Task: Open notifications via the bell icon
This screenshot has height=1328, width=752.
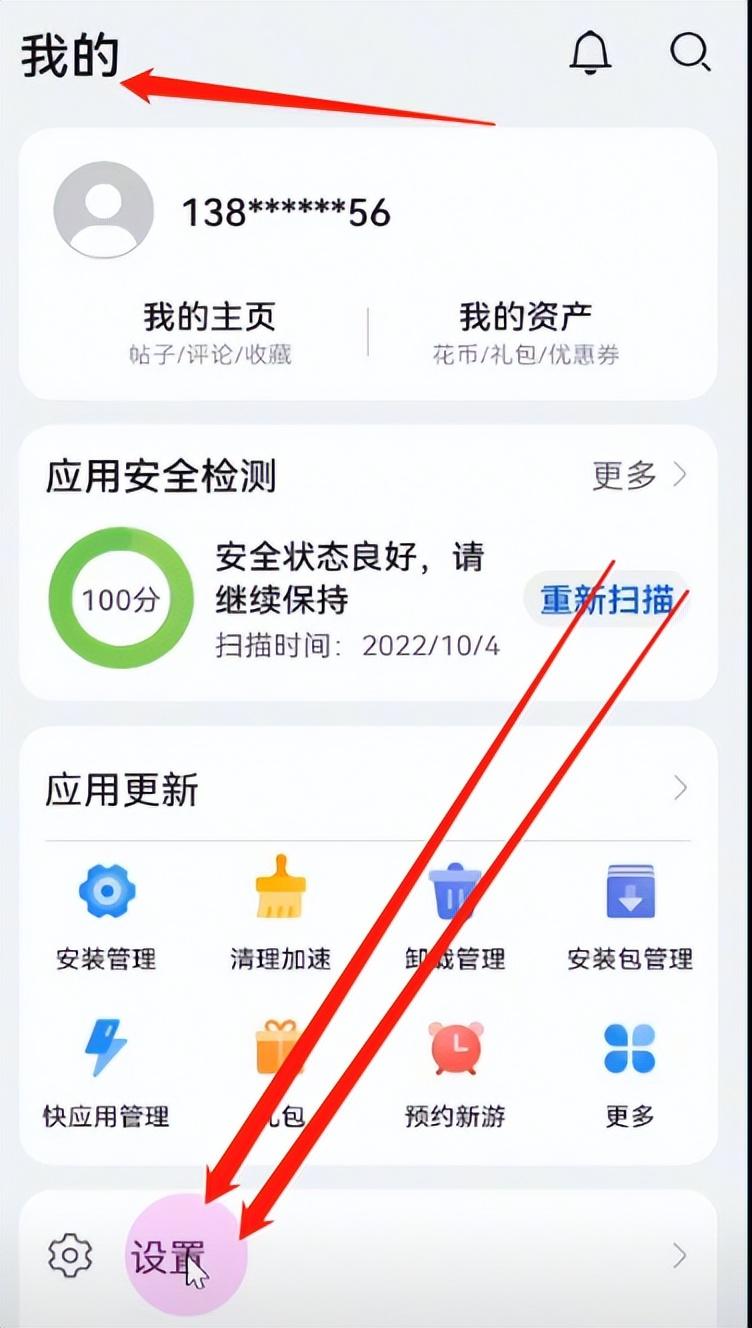Action: click(x=589, y=54)
